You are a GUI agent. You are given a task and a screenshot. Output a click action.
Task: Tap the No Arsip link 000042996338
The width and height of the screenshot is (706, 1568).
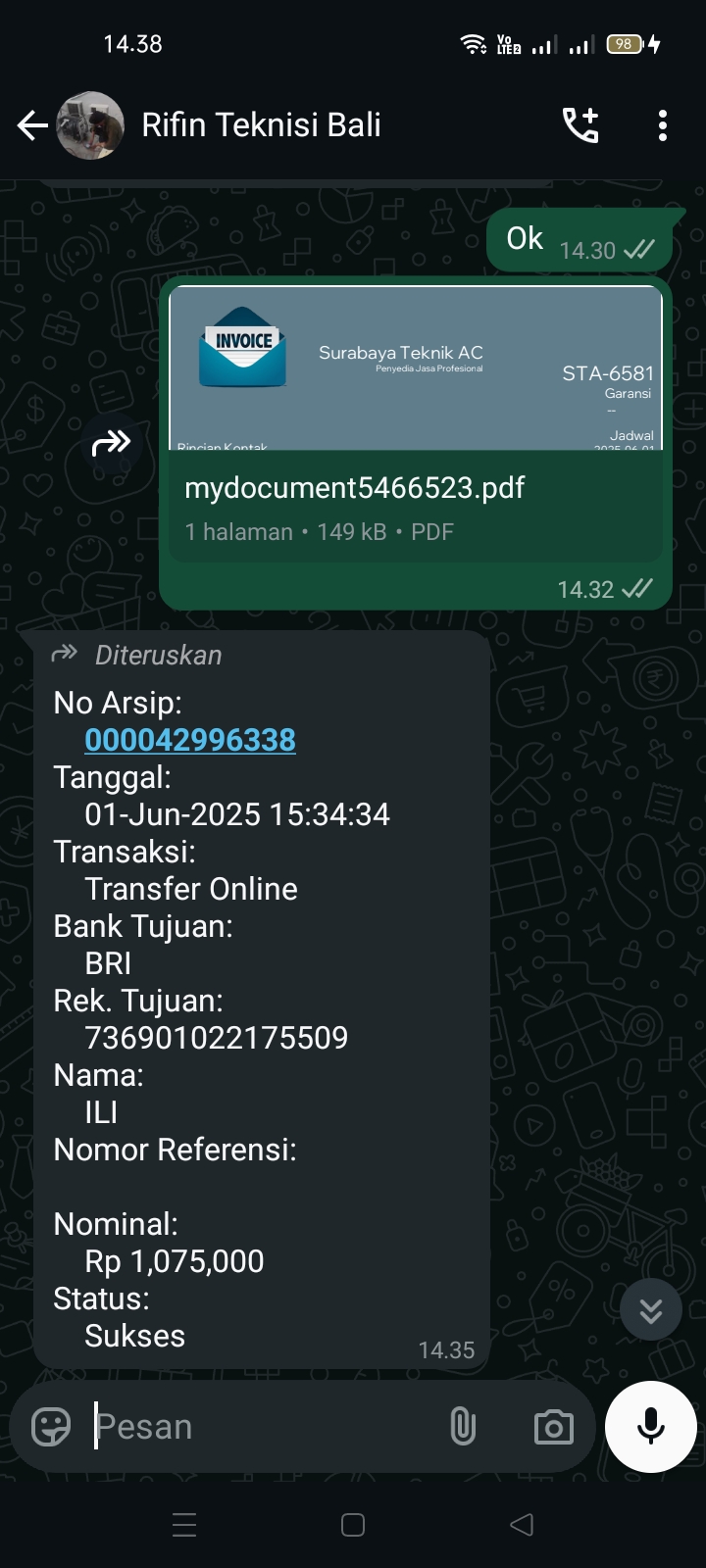tap(190, 740)
